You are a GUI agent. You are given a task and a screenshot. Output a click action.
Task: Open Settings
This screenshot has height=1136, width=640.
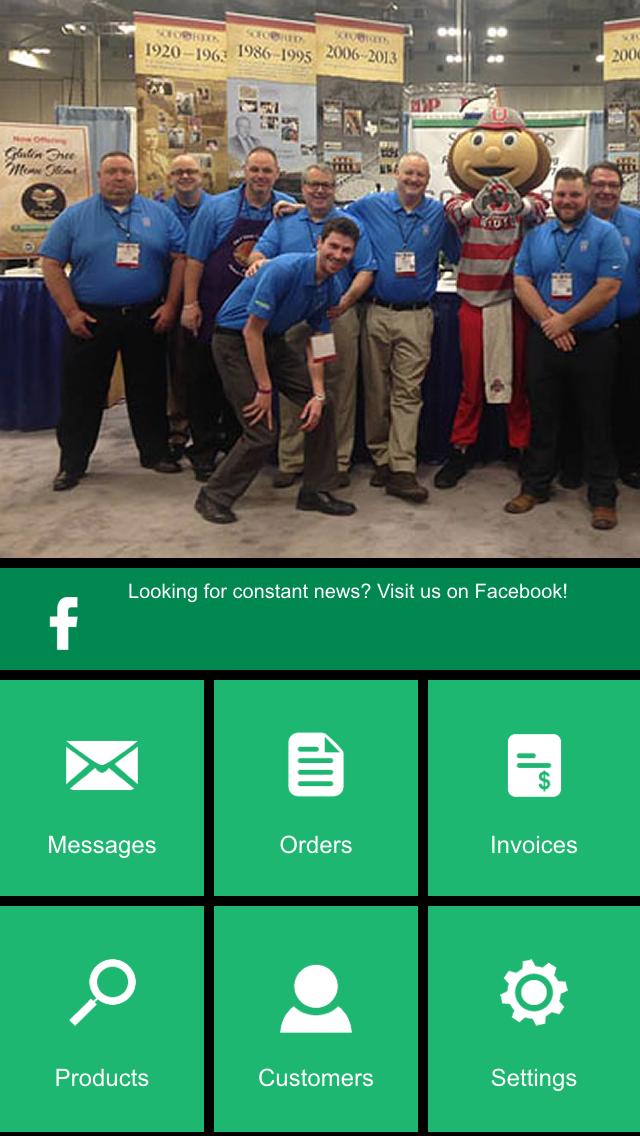pos(534,1018)
